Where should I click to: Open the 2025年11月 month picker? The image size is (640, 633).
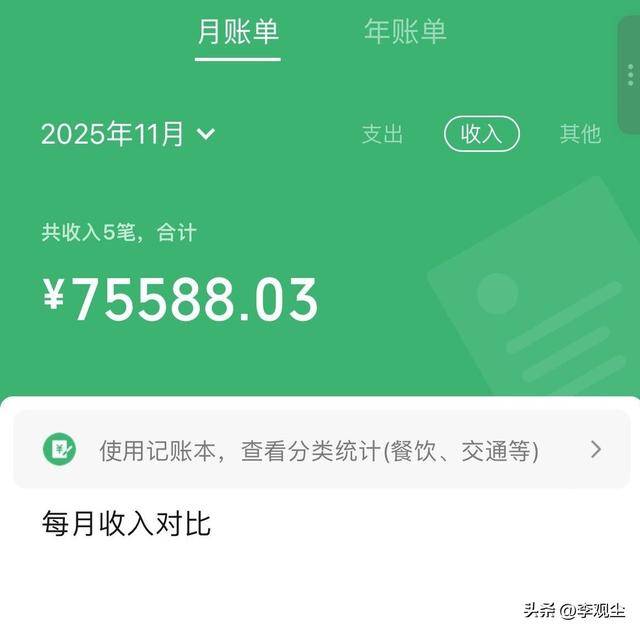pyautogui.click(x=128, y=134)
